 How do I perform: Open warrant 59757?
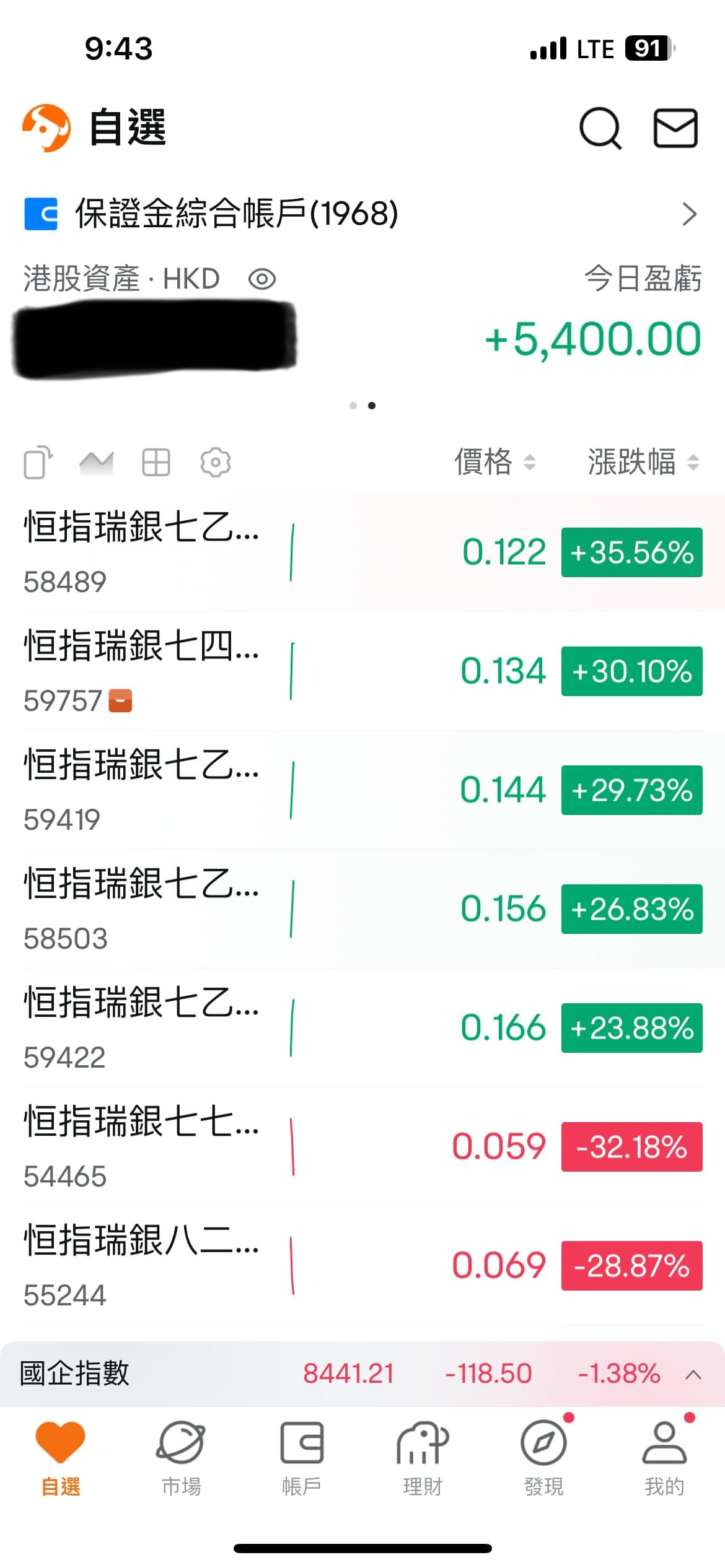coord(362,671)
